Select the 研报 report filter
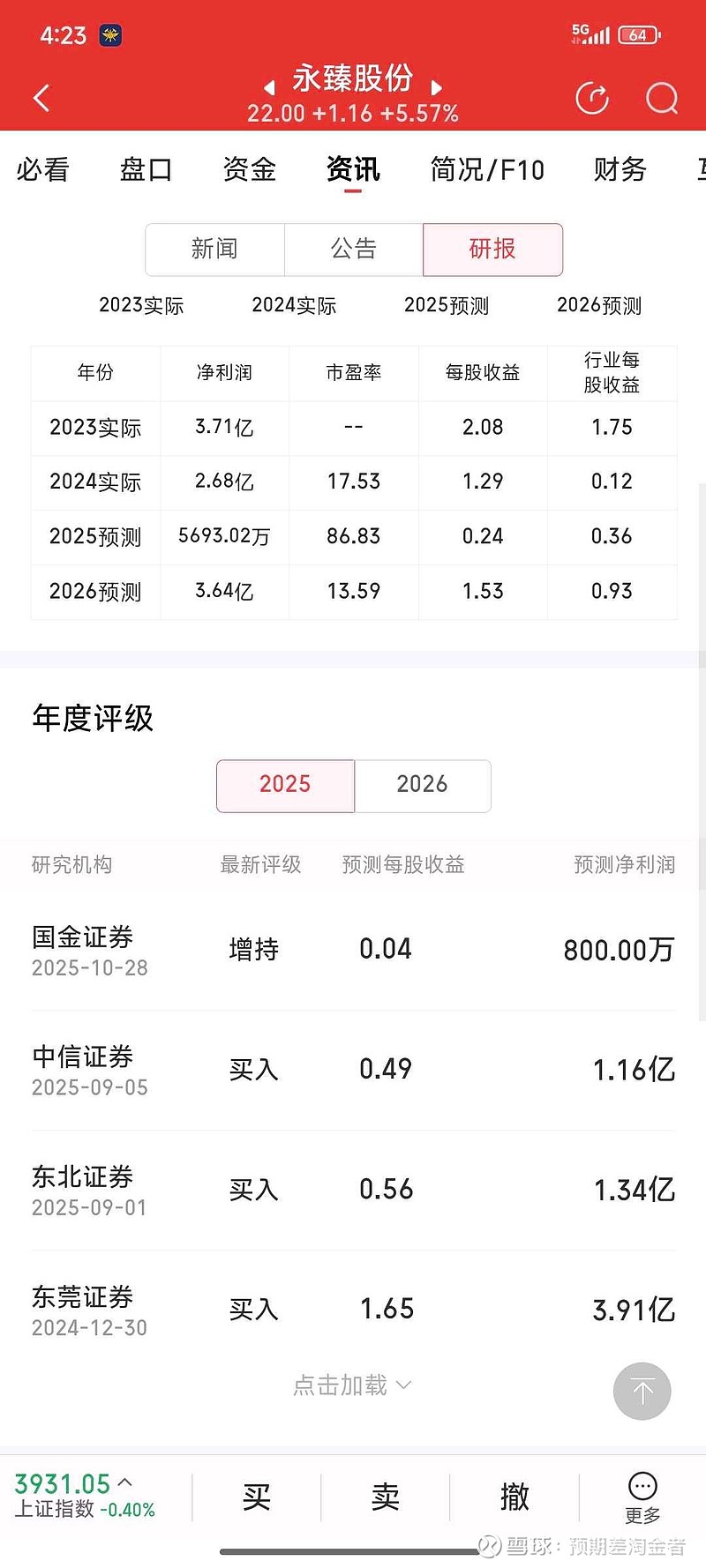The width and height of the screenshot is (706, 1568). point(492,250)
